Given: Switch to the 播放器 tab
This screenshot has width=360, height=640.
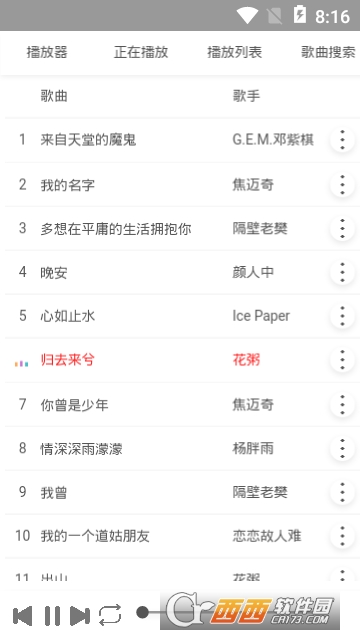Looking at the screenshot, I should coord(47,53).
